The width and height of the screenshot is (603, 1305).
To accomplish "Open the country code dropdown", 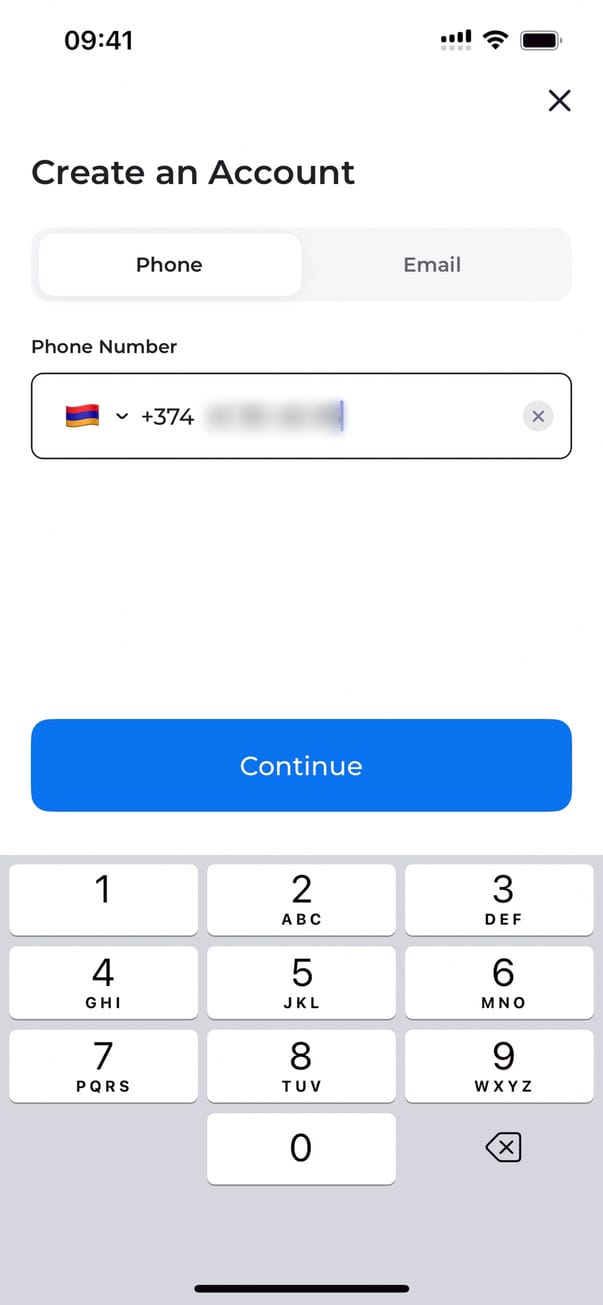I will tap(98, 417).
